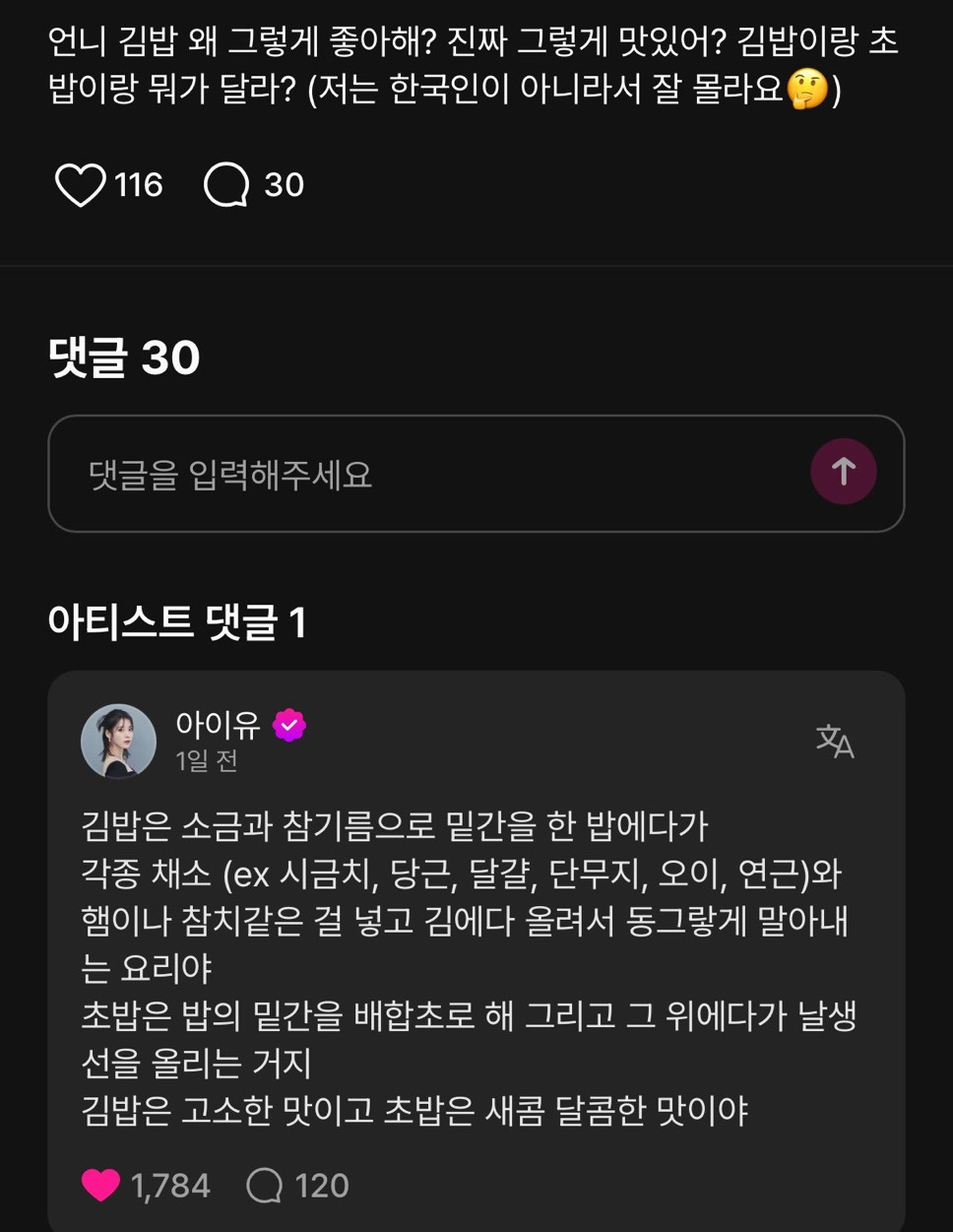Screen dimensions: 953x1232
Task: Like the post with 116 hearts
Action: (80, 185)
